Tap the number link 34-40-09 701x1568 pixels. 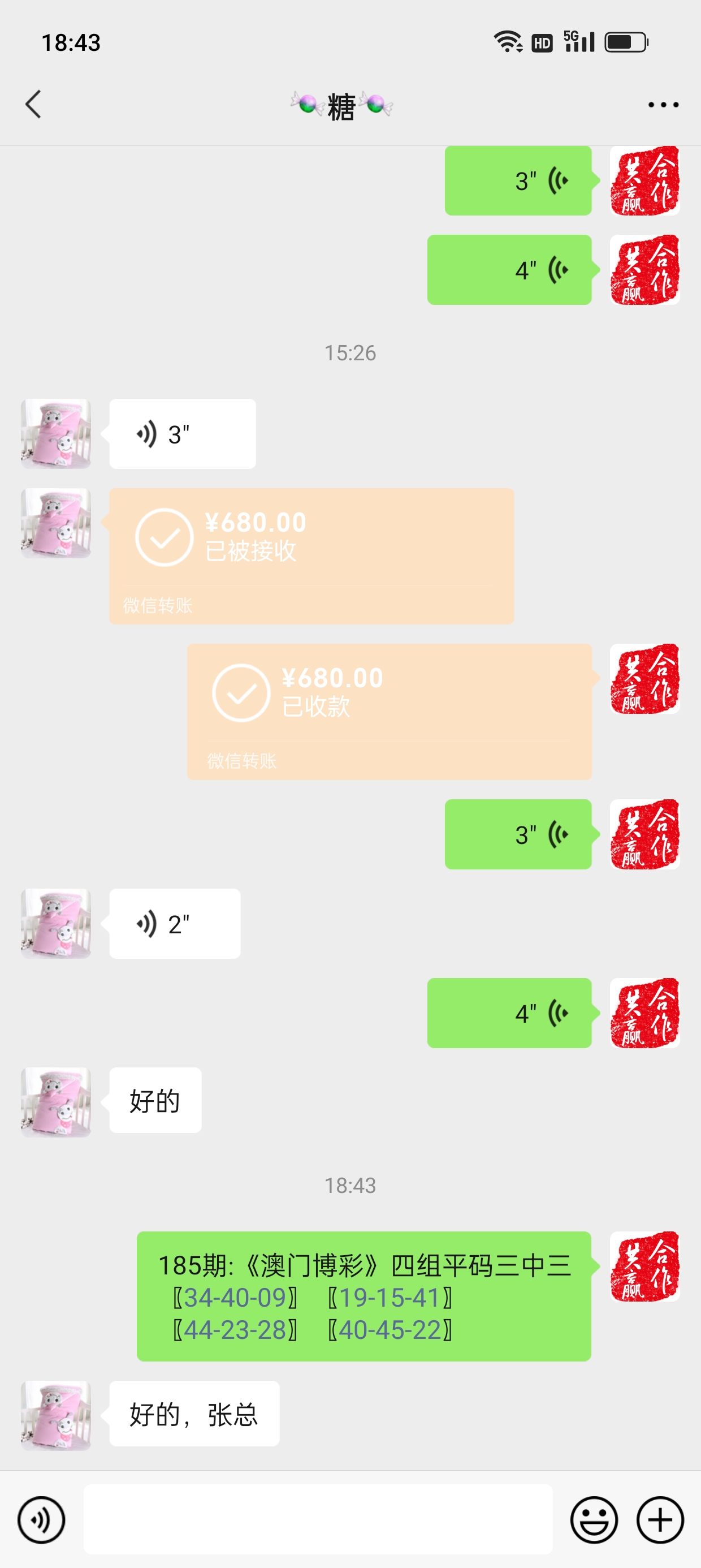pyautogui.click(x=235, y=1298)
